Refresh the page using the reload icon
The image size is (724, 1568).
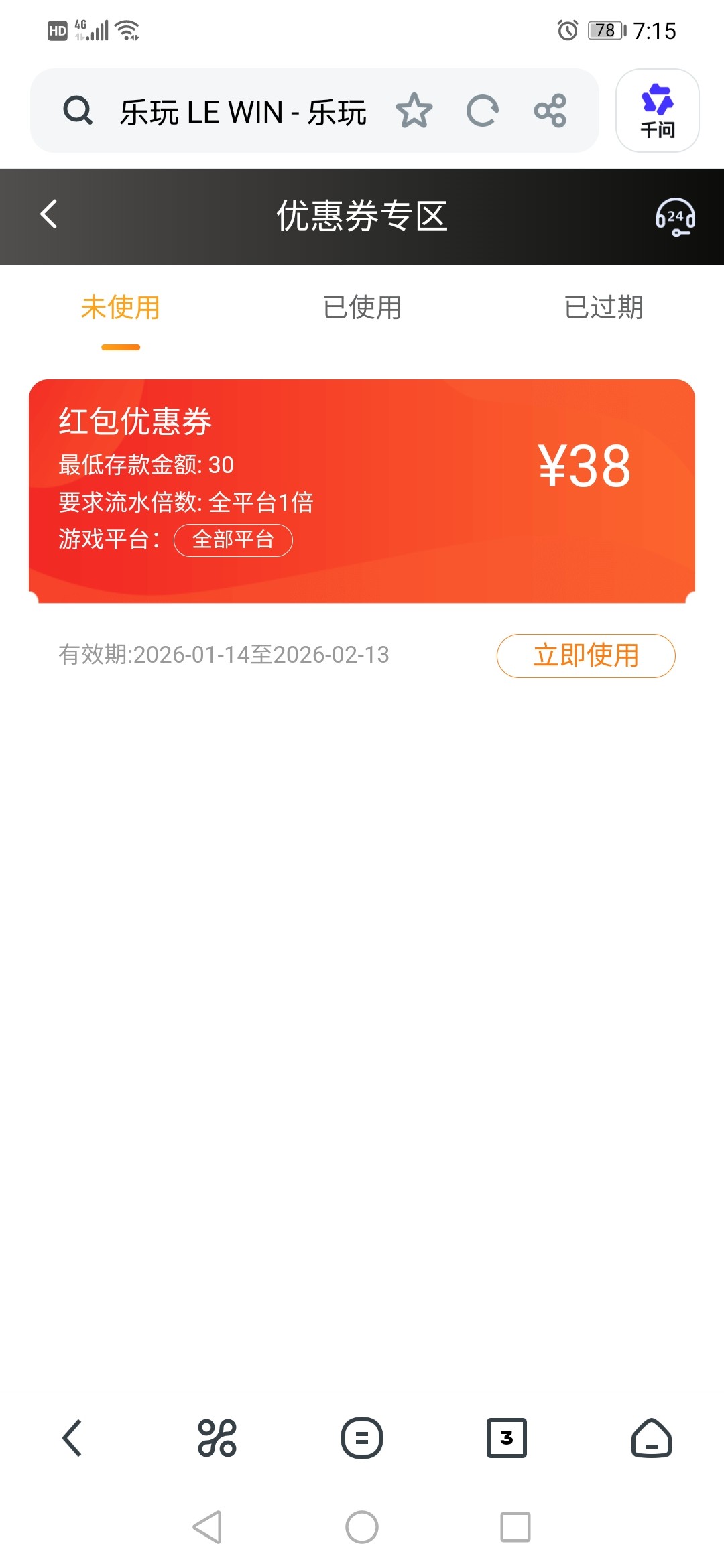coord(484,111)
